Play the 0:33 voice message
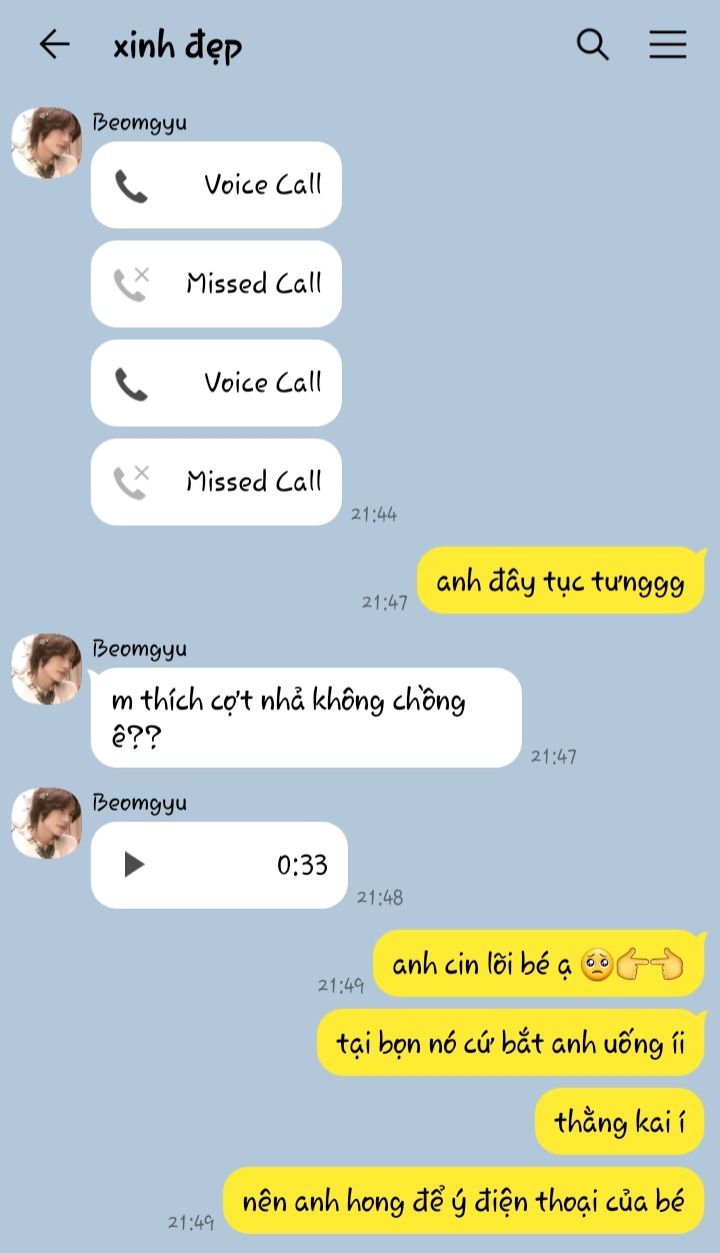This screenshot has width=720, height=1253. (x=134, y=865)
